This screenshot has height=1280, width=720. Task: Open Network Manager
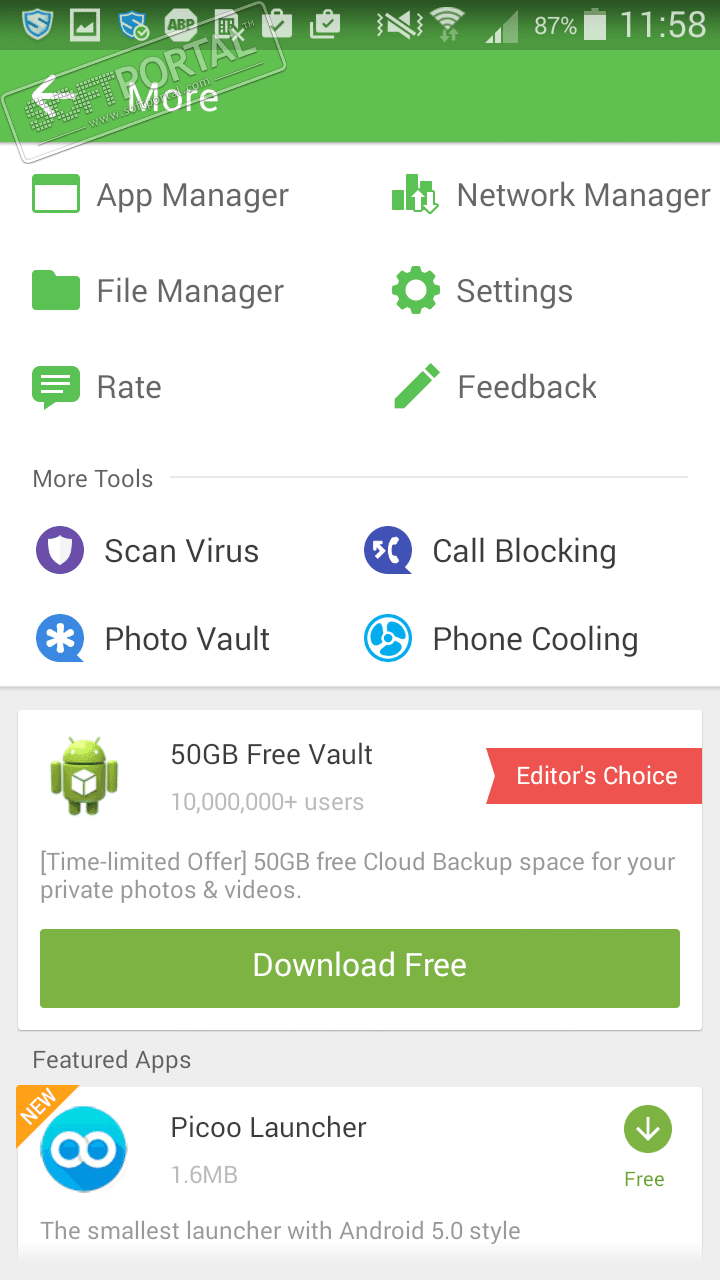coord(550,195)
